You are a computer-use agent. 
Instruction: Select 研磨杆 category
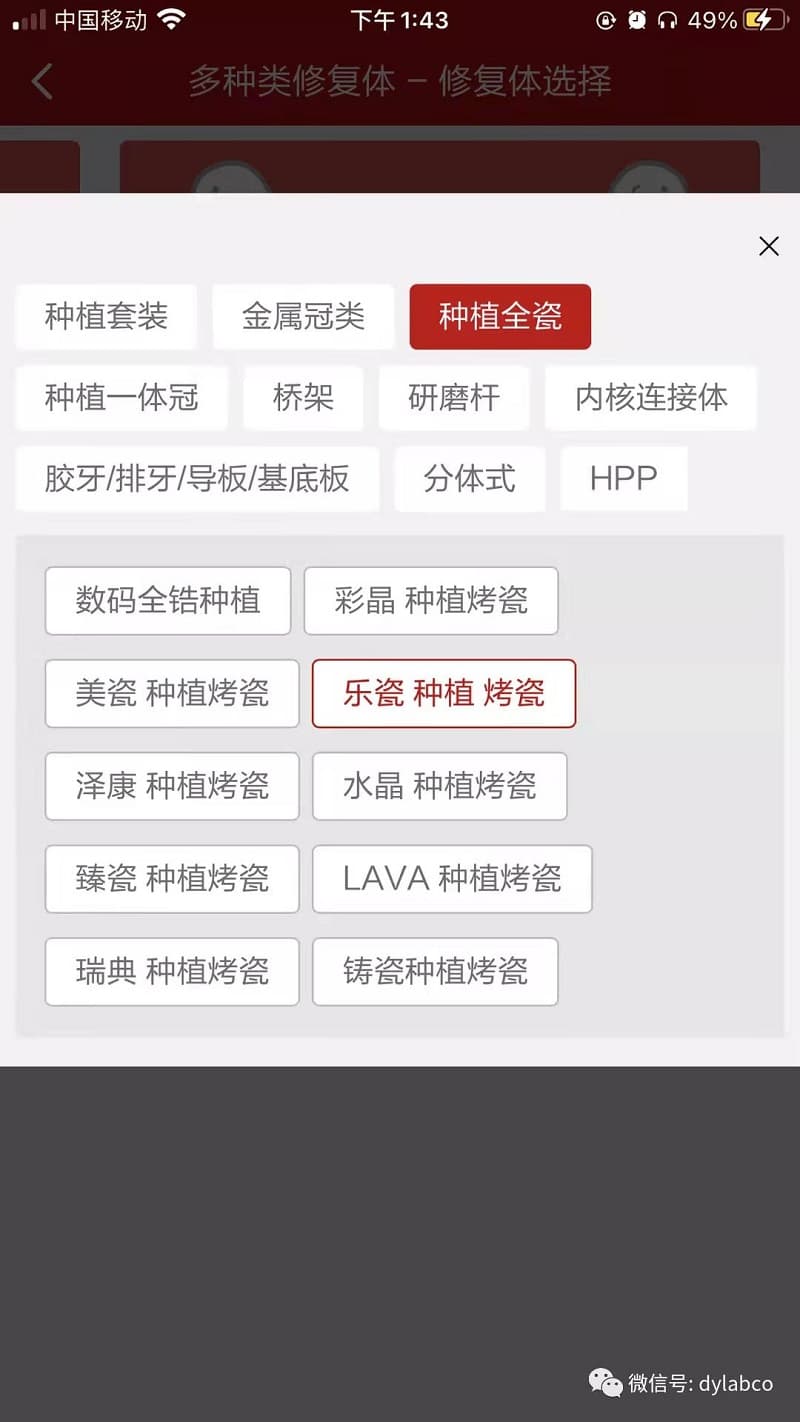454,398
